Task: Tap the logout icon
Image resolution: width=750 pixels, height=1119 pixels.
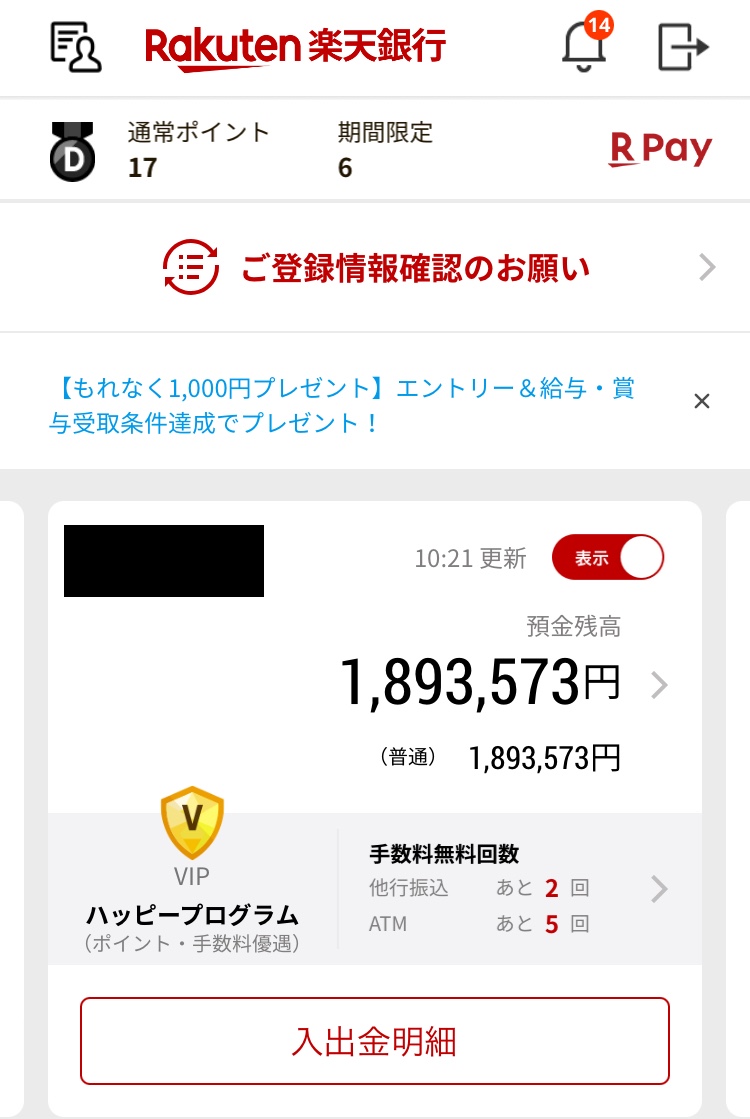Action: [683, 46]
